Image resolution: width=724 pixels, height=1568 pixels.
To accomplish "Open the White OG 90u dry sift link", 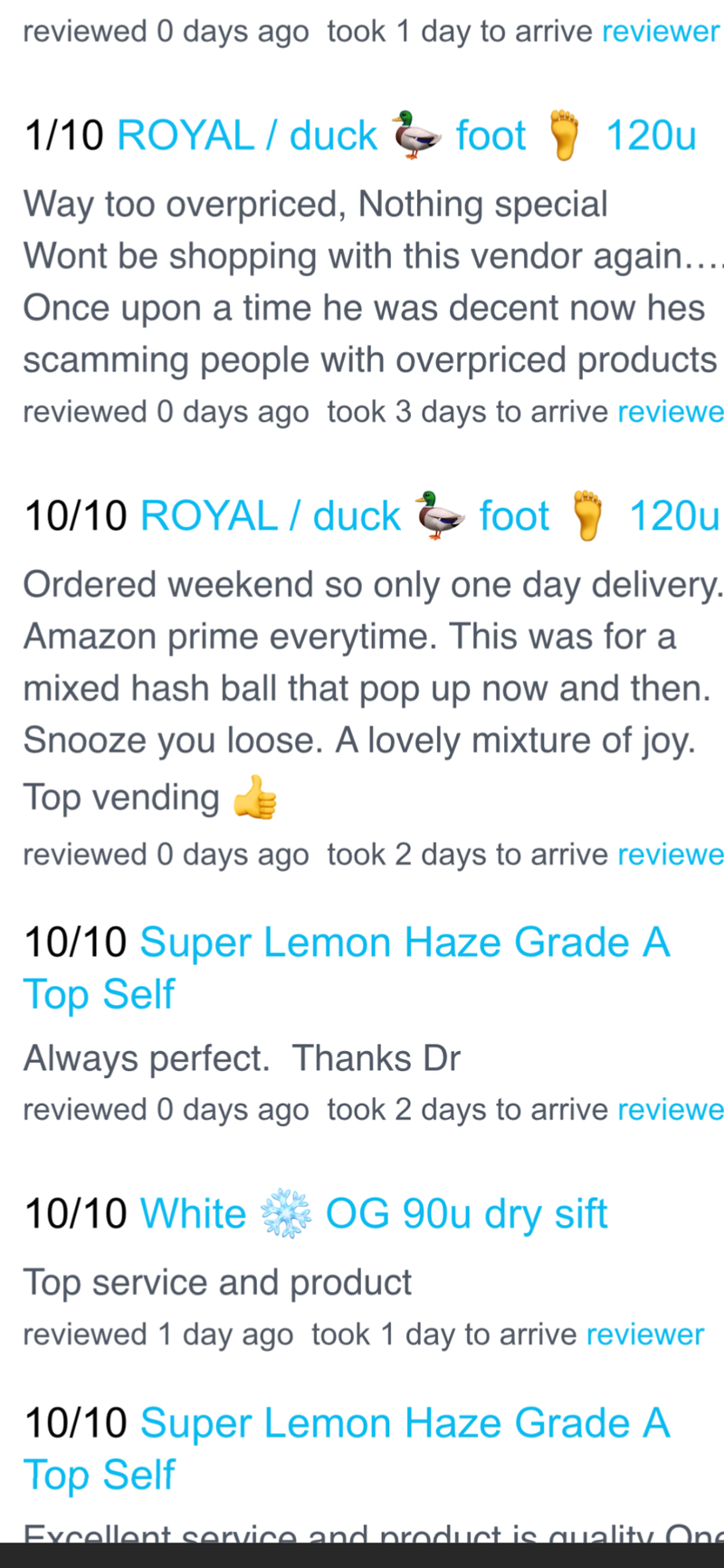I will [374, 1214].
